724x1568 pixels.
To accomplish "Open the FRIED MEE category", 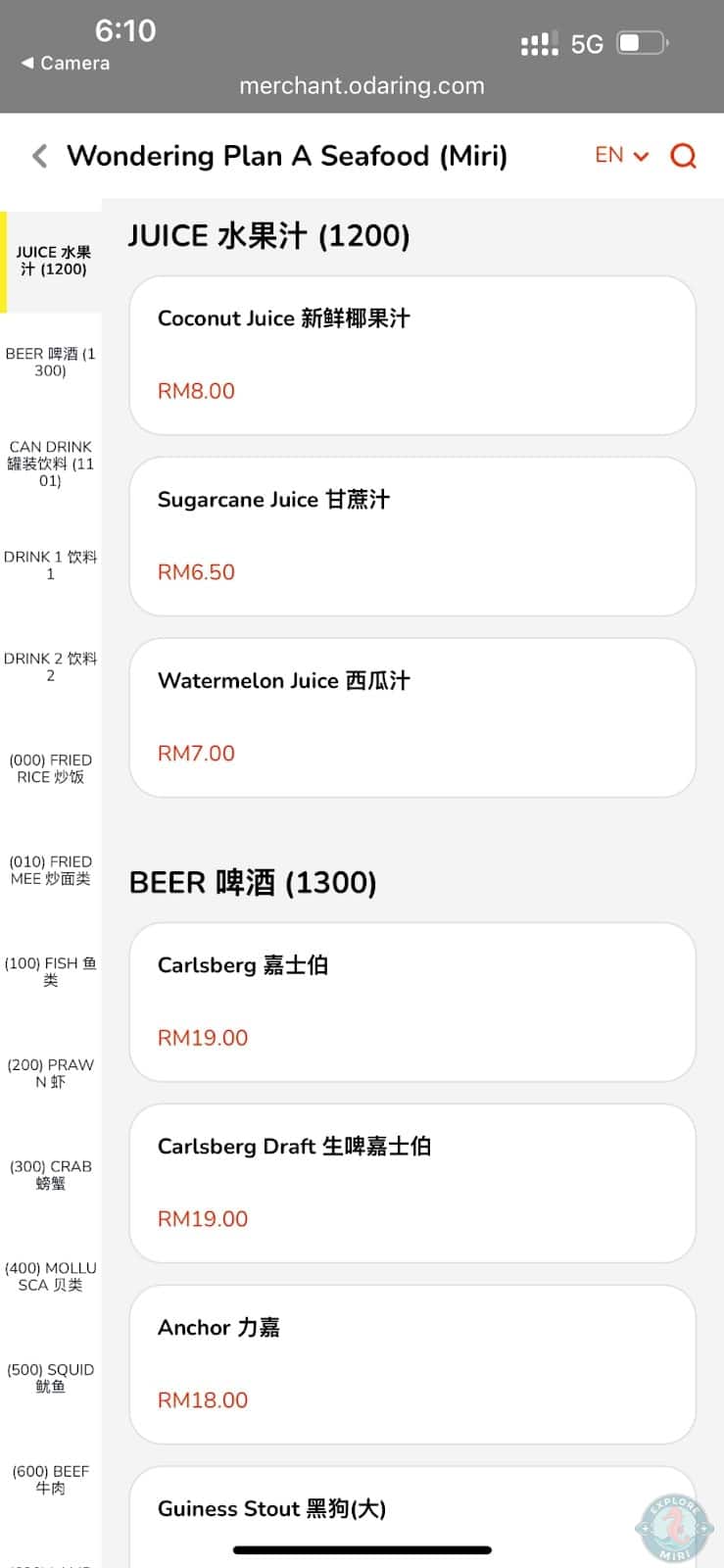I will pyautogui.click(x=51, y=870).
